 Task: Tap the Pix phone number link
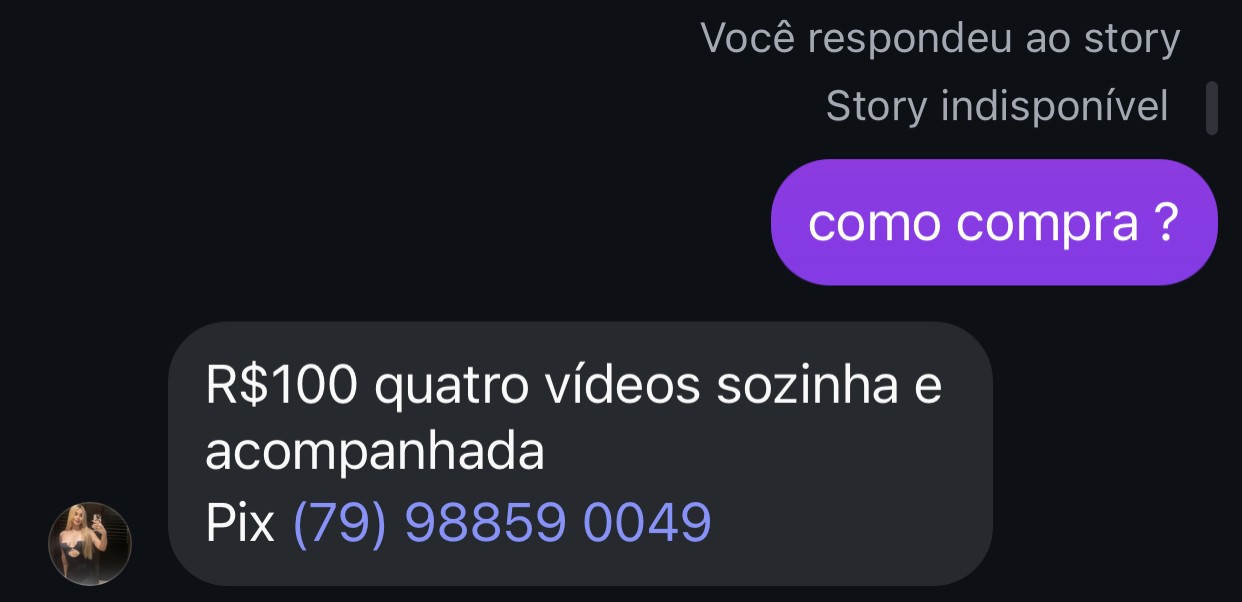(x=501, y=522)
